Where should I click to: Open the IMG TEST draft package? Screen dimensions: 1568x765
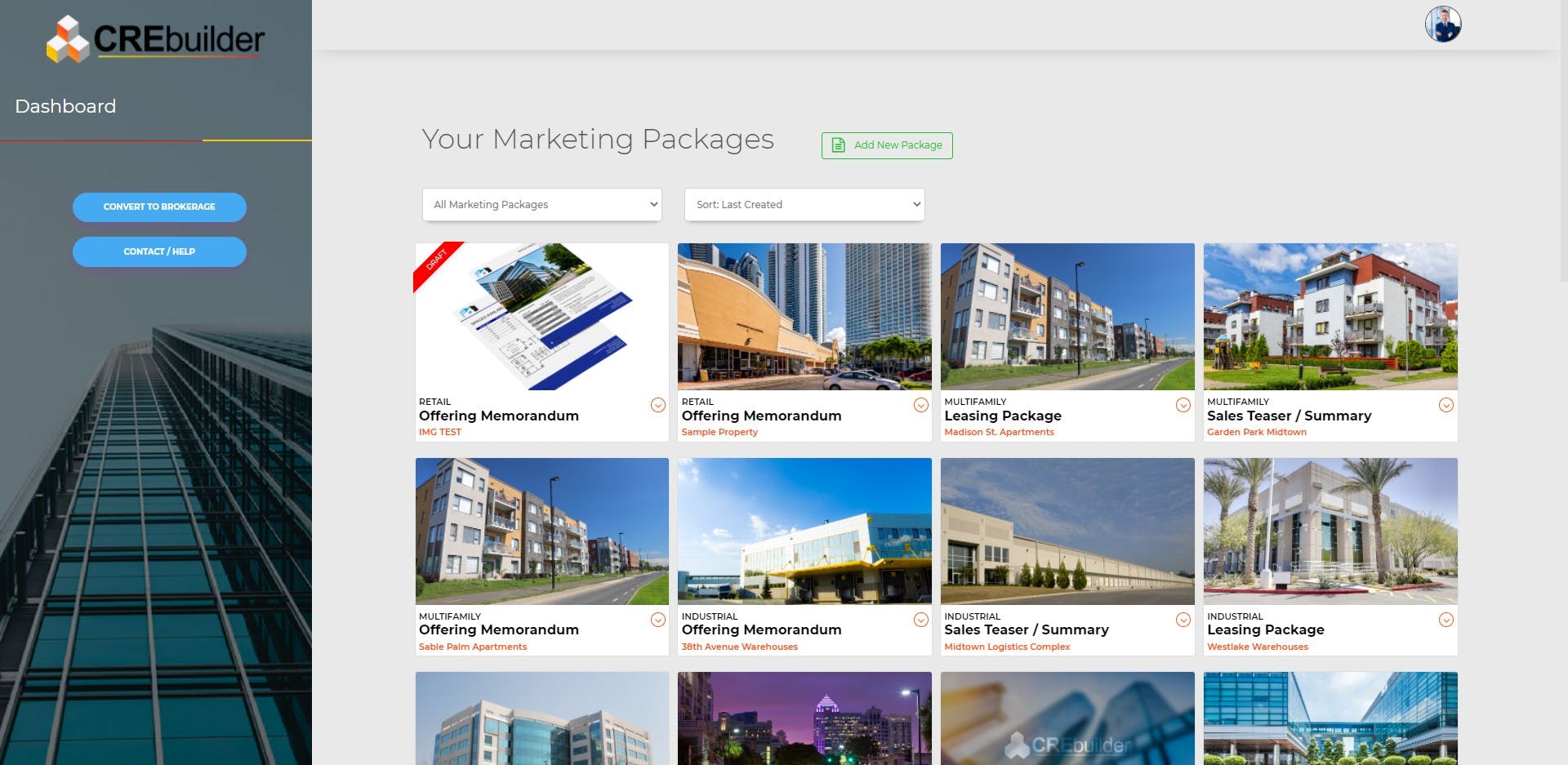541,317
